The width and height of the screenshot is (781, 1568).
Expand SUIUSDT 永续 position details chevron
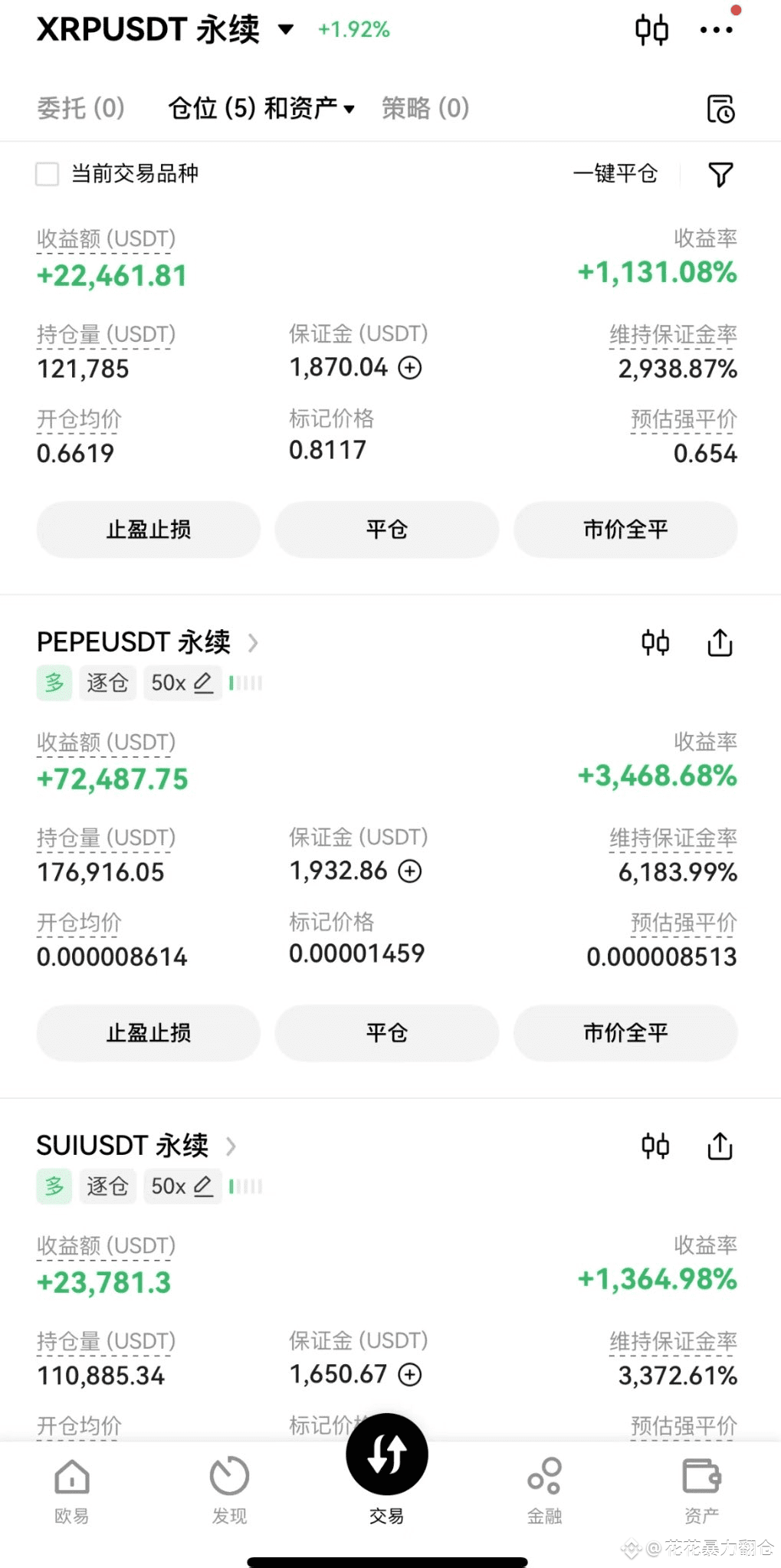[x=231, y=1146]
